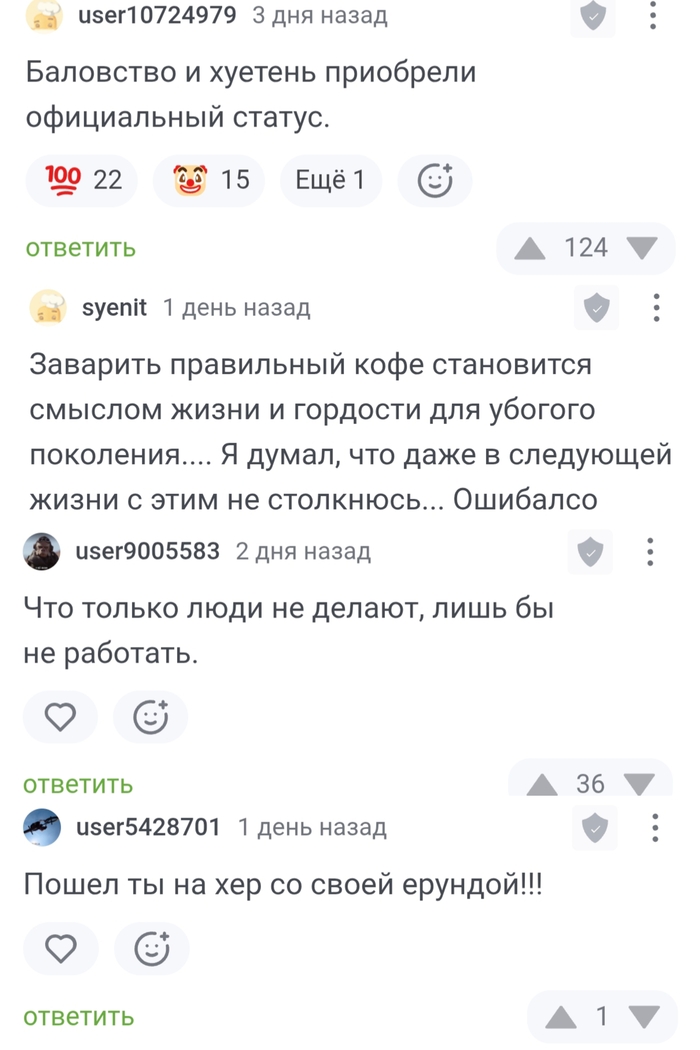Image resolution: width=700 pixels, height=1050 pixels.
Task: Add a reaction to user10724979's comment
Action: 434,180
